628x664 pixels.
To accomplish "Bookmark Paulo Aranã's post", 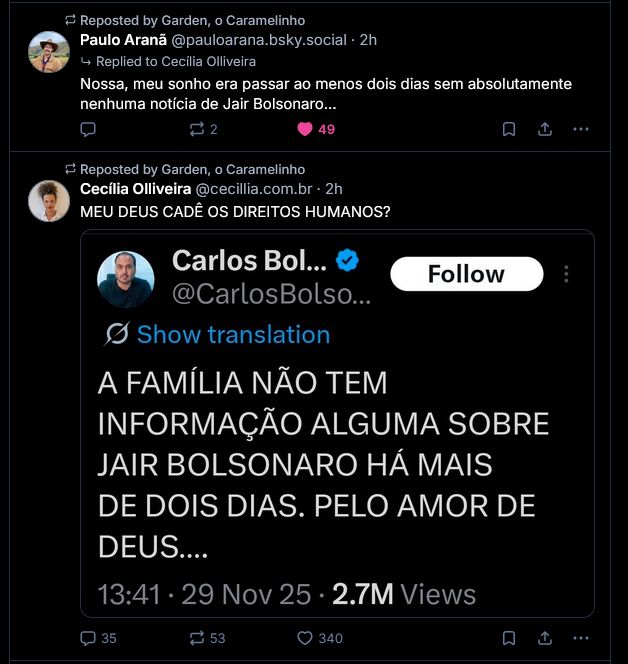I will click(509, 129).
